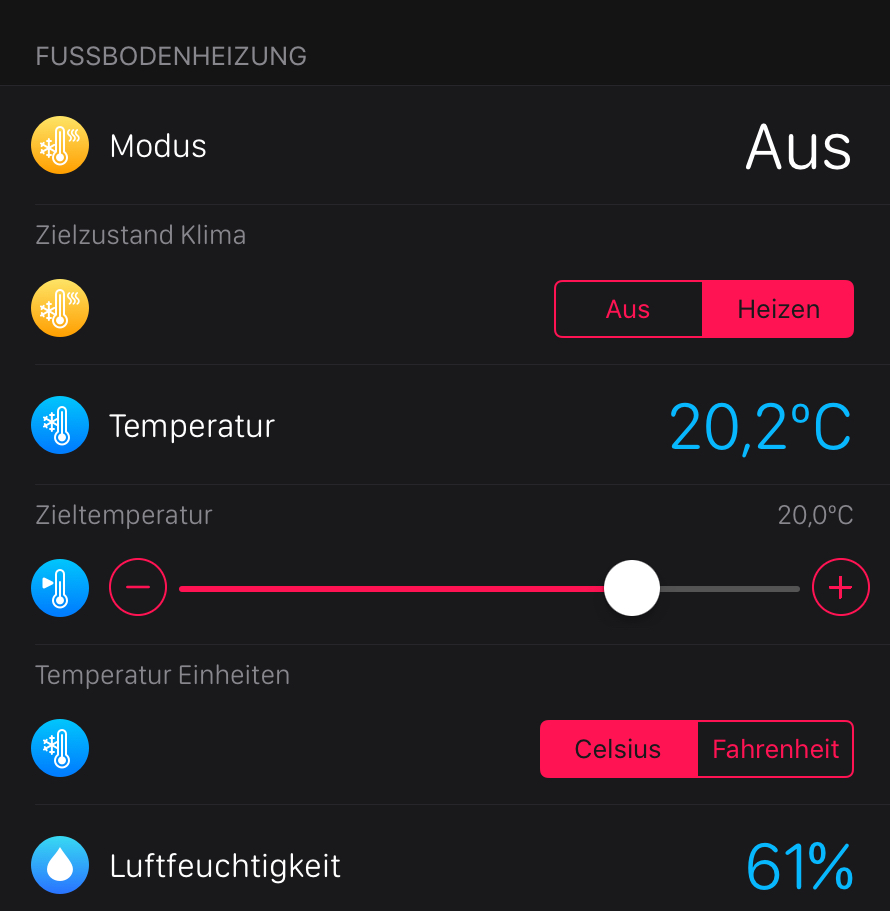Image resolution: width=890 pixels, height=911 pixels.
Task: Switch Zielzustand Klima to Heizen
Action: pos(778,309)
